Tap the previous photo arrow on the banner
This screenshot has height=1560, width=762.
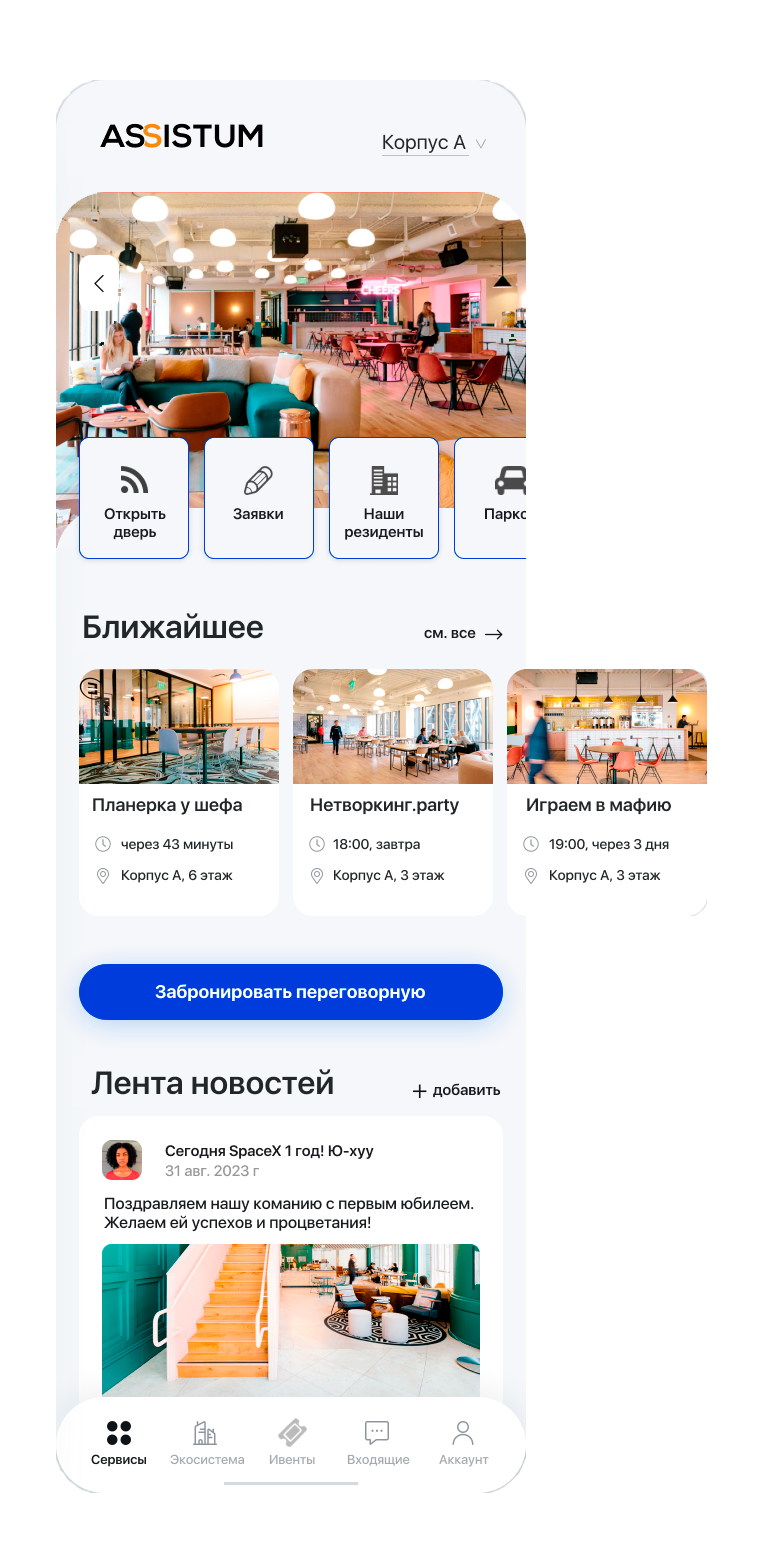click(x=99, y=283)
